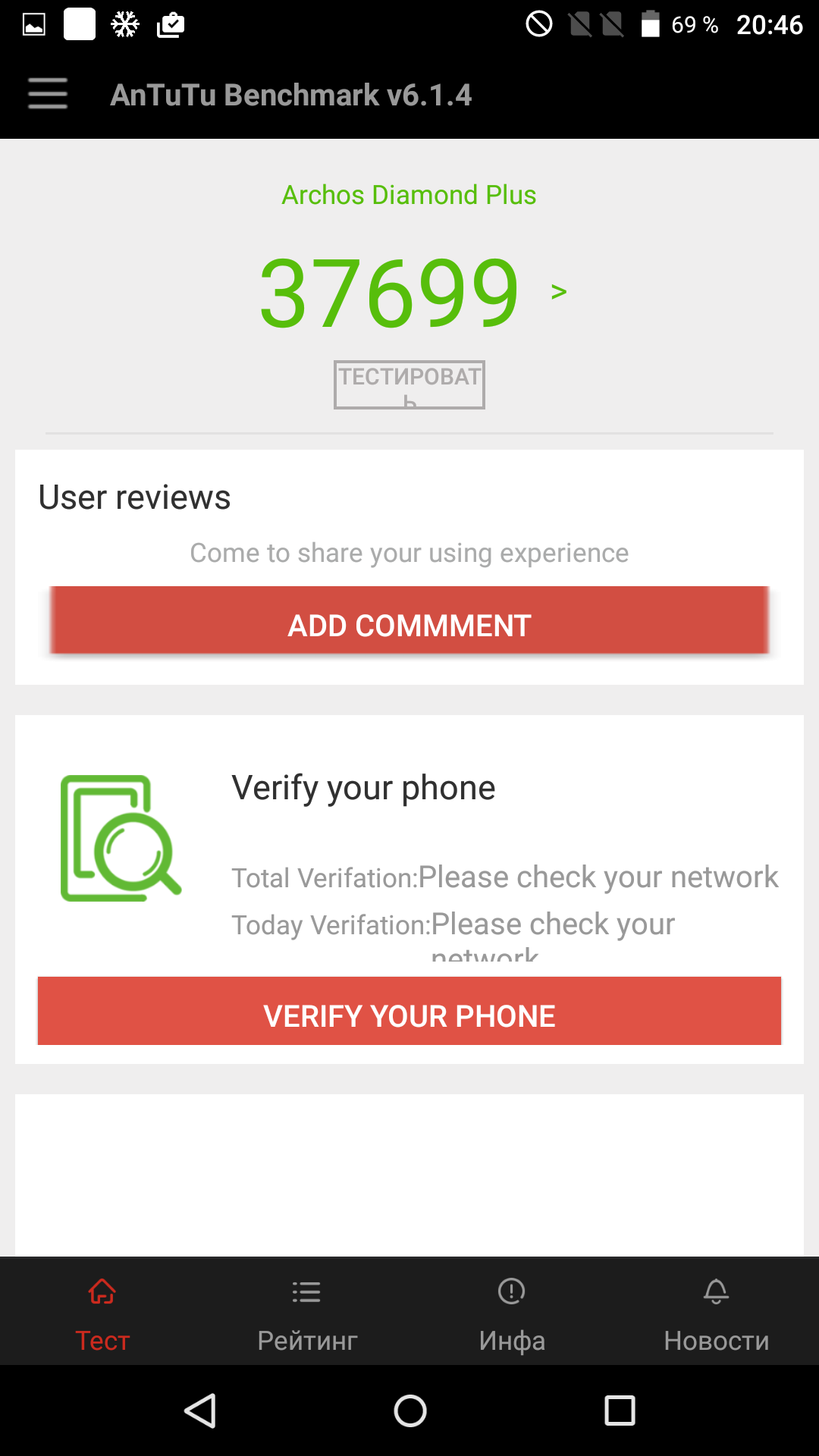Viewport: 819px width, 1456px height.
Task: Tap the ТЕСТИРОВАТЬ test button
Action: pyautogui.click(x=409, y=384)
